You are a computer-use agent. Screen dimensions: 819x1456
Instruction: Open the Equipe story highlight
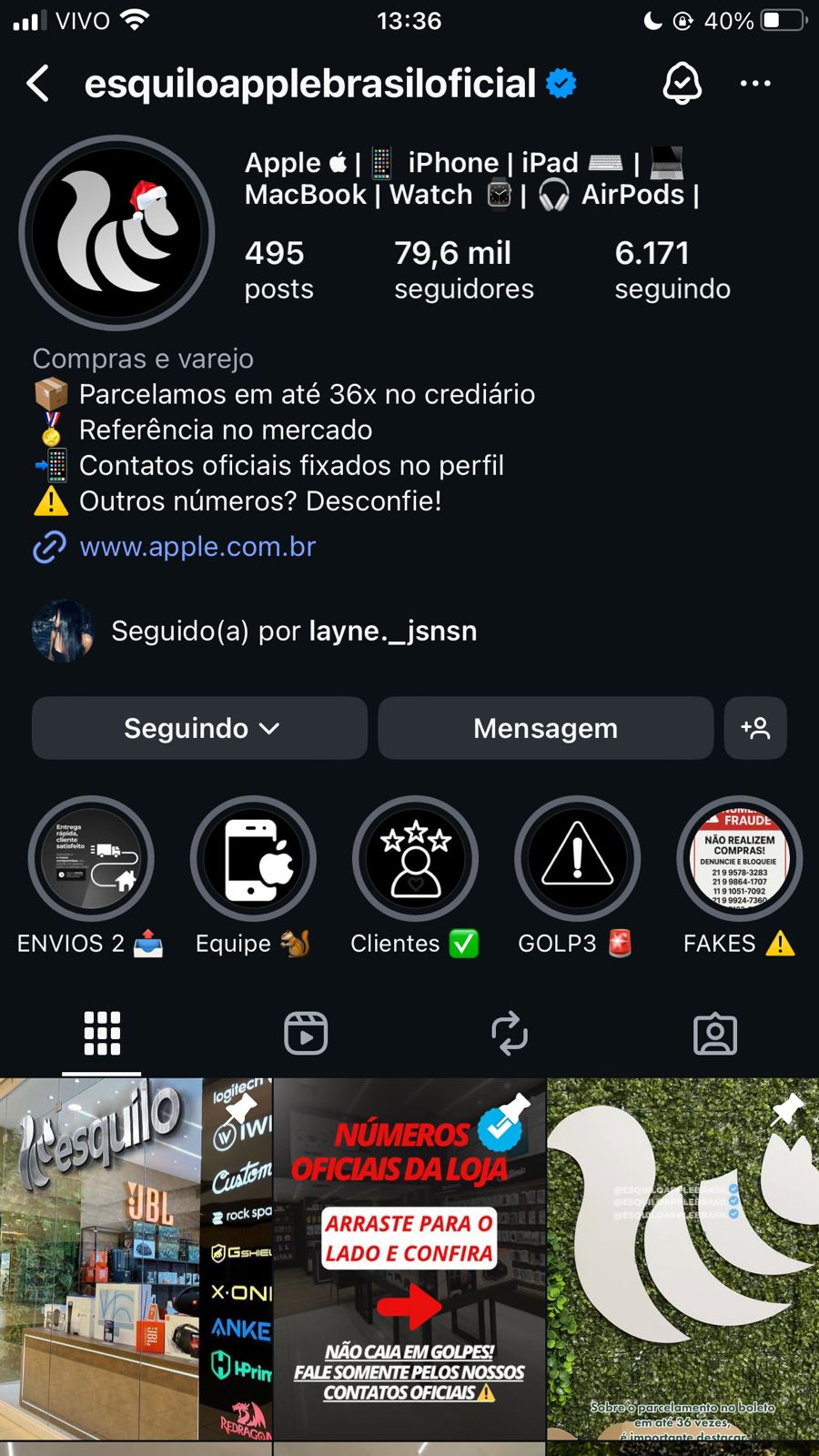[253, 859]
